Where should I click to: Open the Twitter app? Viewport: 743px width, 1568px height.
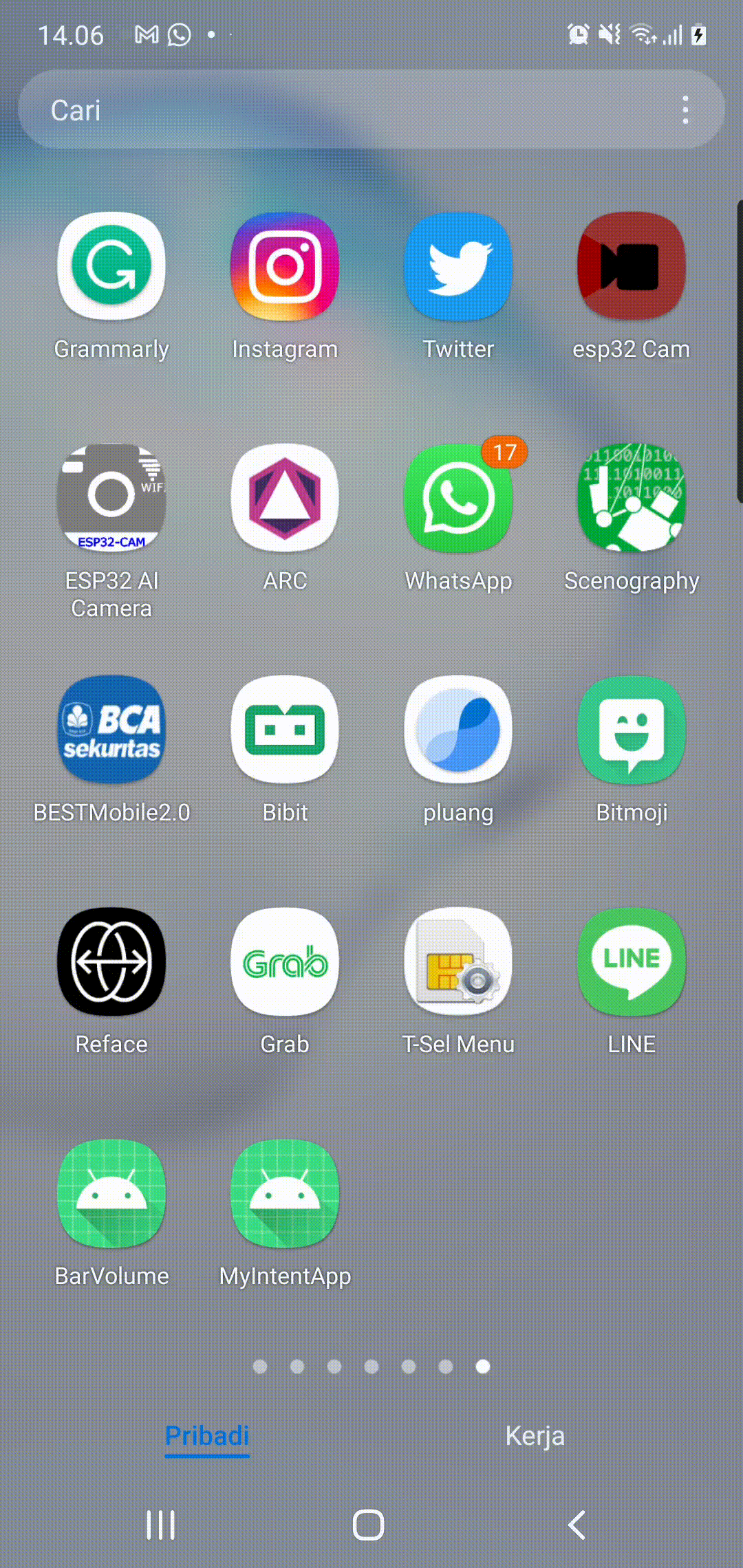pos(458,267)
